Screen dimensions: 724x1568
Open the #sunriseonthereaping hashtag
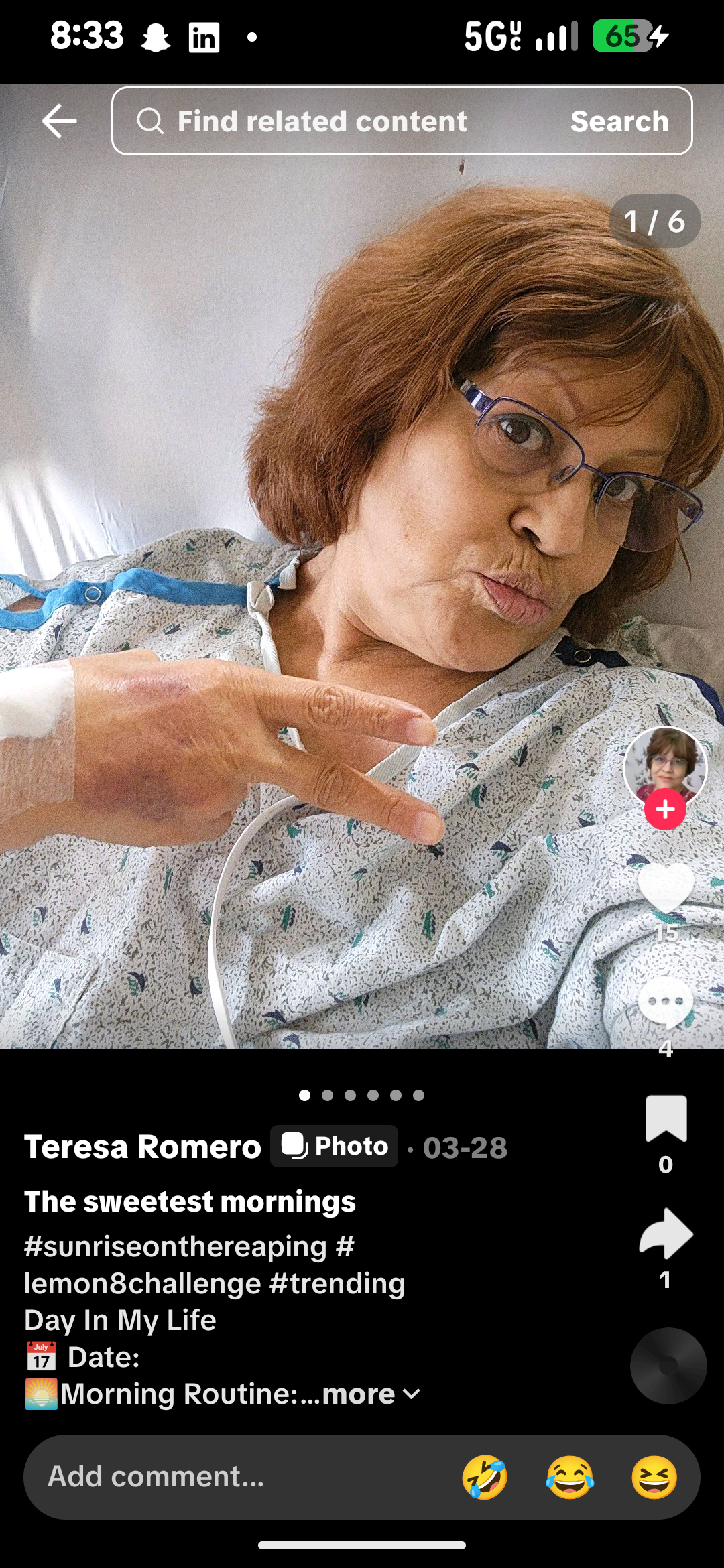(176, 1246)
